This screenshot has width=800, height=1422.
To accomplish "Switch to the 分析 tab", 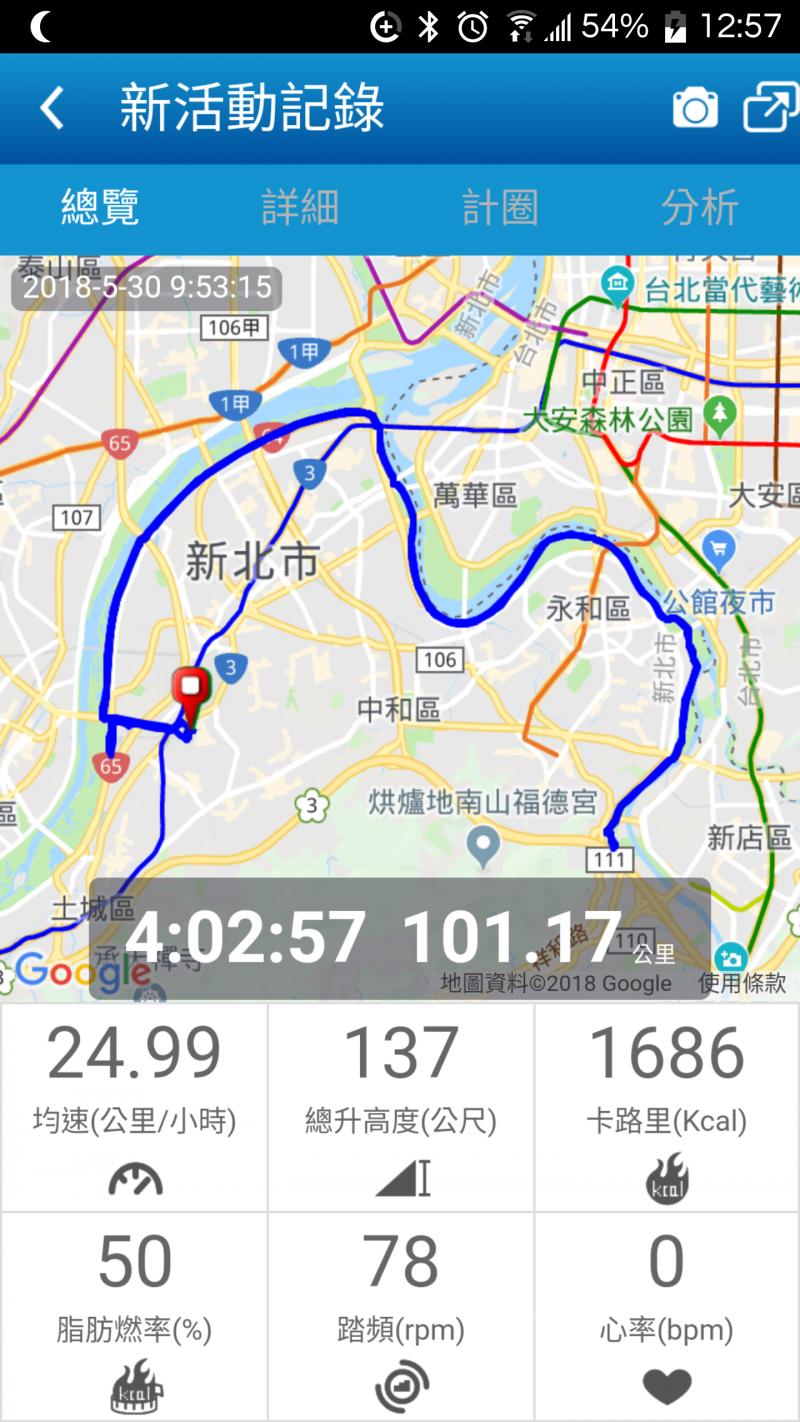I will point(699,208).
